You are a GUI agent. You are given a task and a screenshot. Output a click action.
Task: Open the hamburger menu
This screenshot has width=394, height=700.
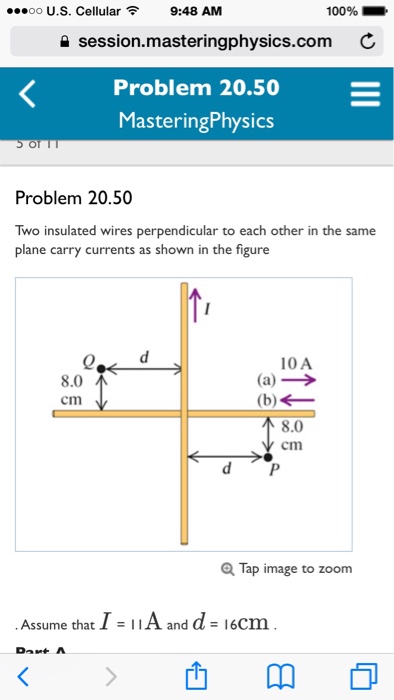[365, 94]
